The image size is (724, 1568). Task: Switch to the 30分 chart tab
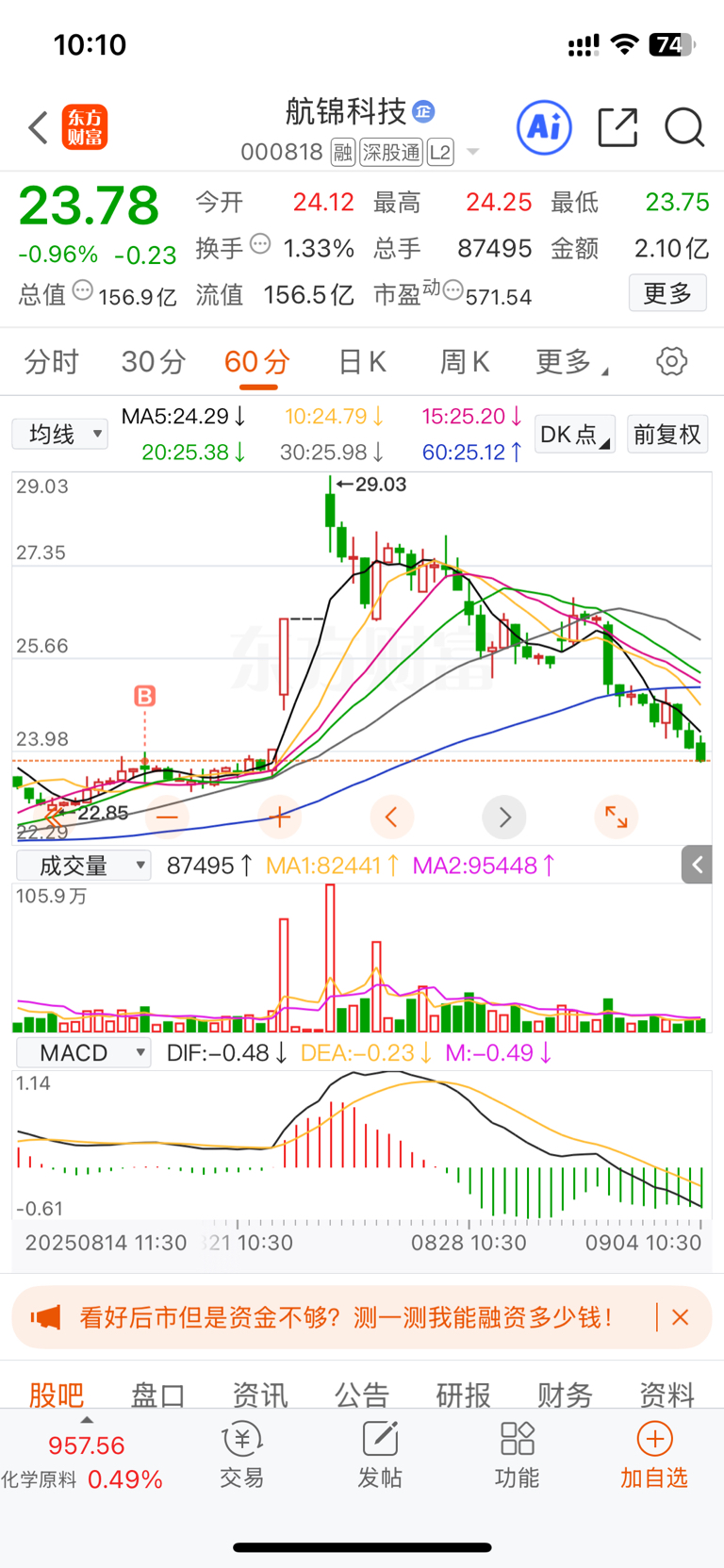click(x=153, y=361)
